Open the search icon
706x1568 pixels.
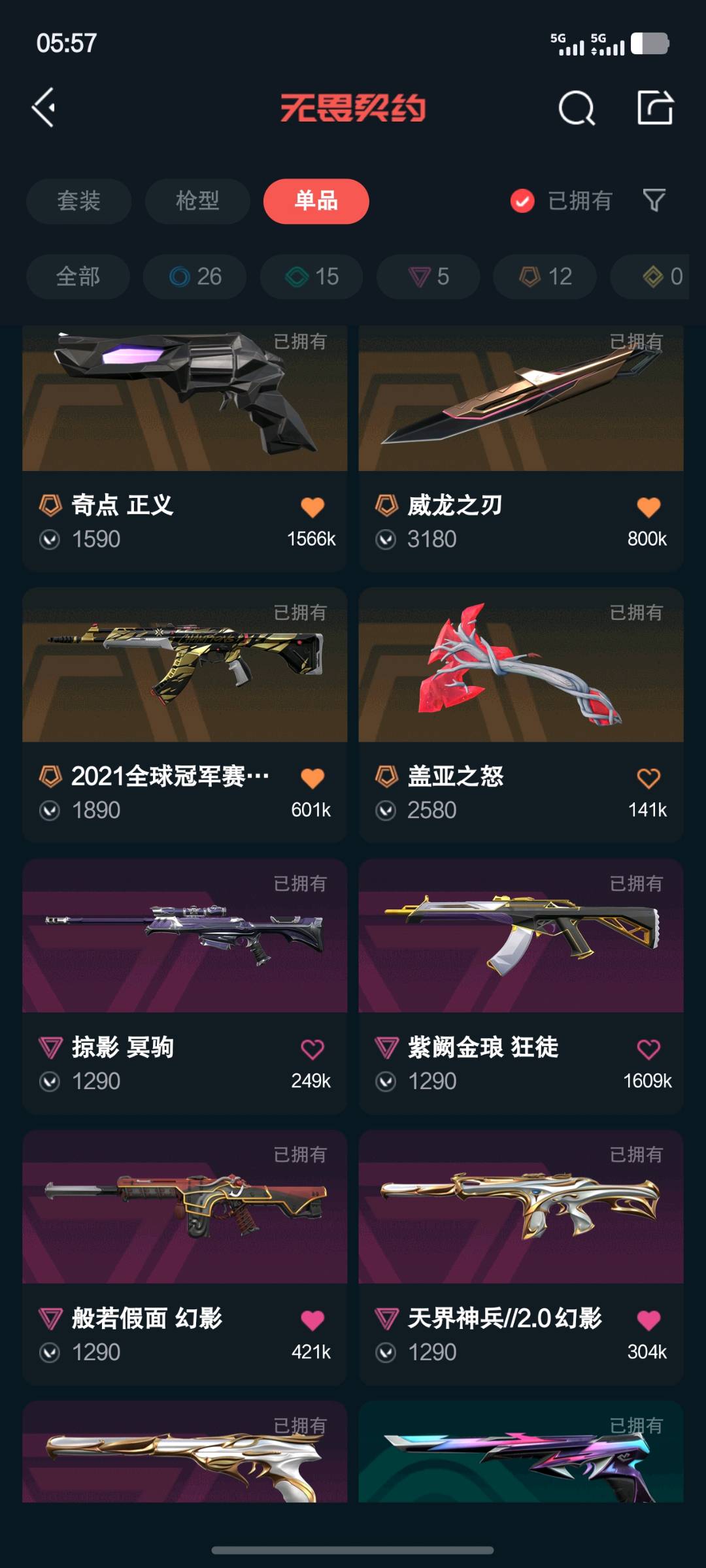point(577,108)
